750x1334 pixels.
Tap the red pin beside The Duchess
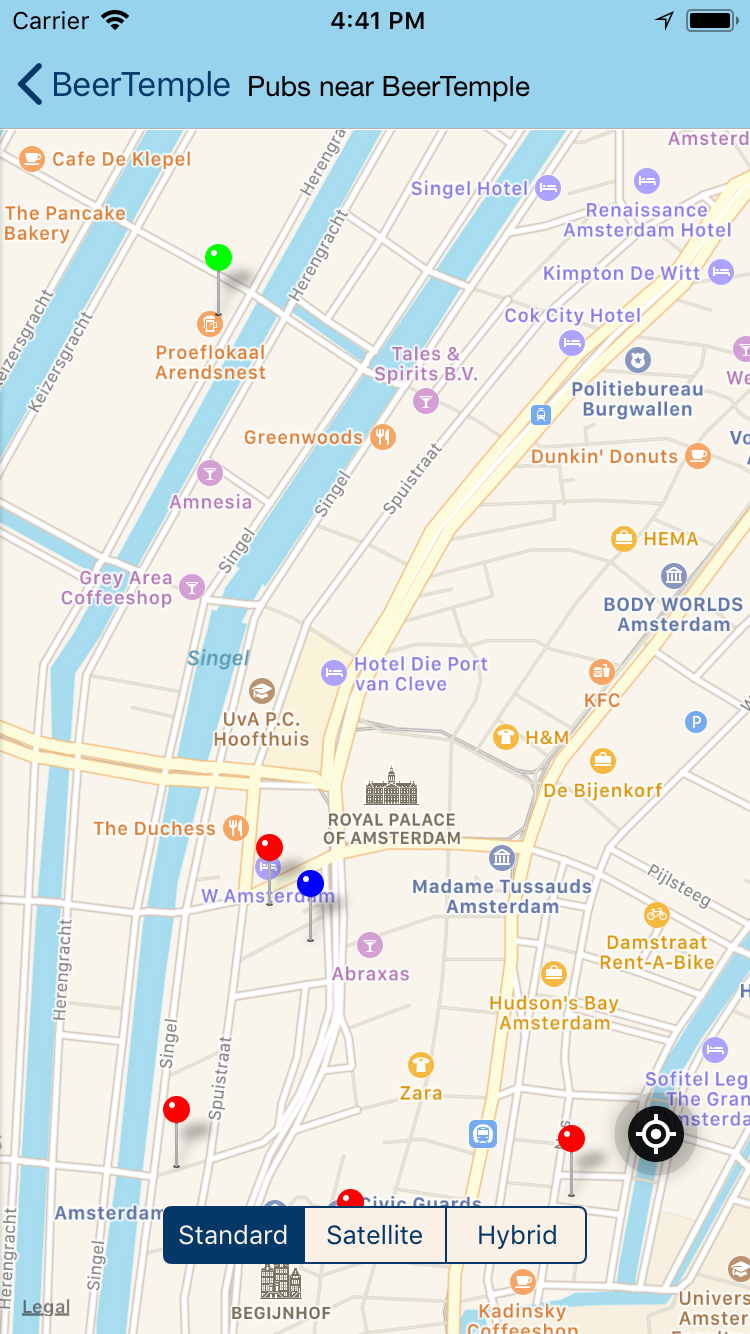269,849
